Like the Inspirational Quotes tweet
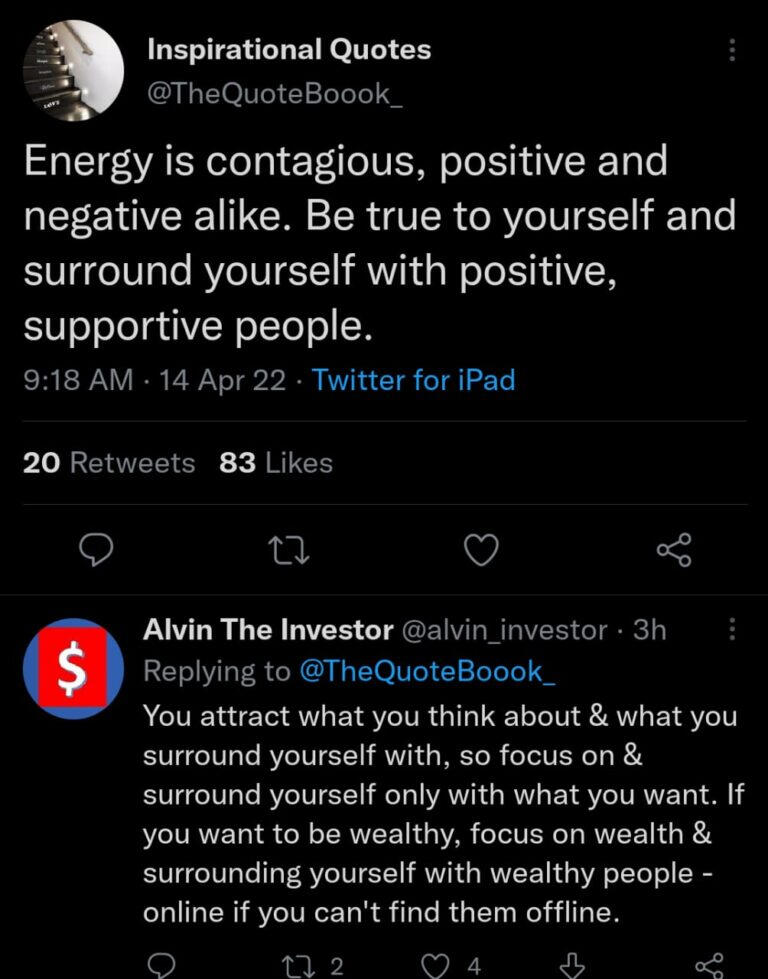768x979 pixels. pos(482,549)
